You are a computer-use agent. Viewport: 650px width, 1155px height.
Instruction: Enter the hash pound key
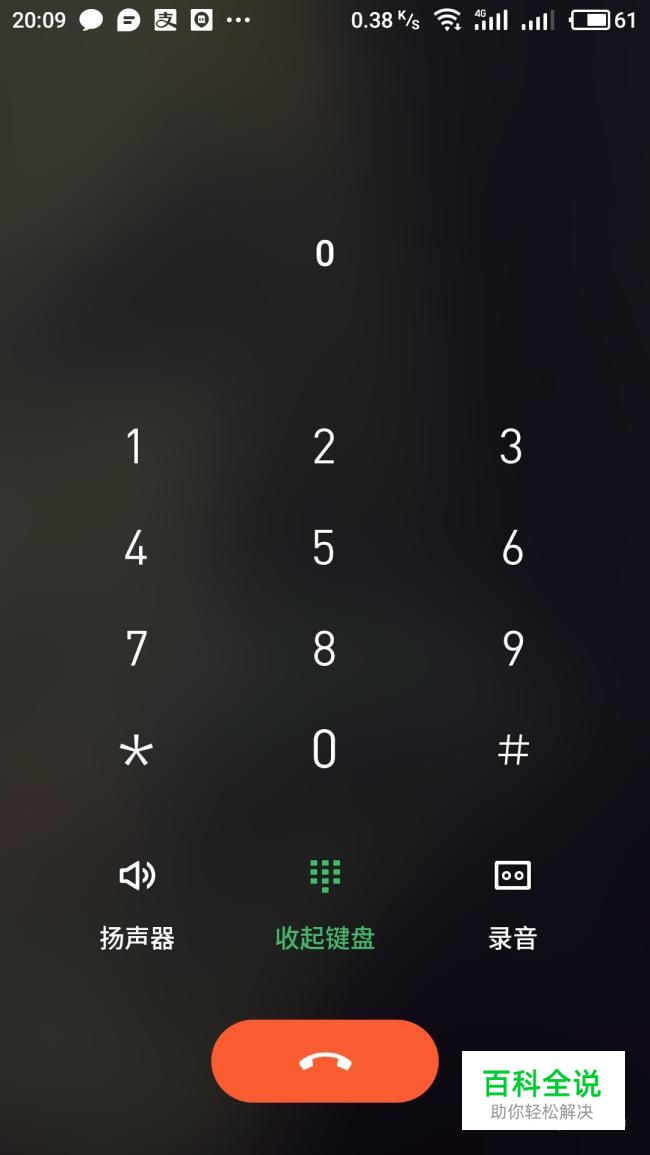tap(512, 750)
